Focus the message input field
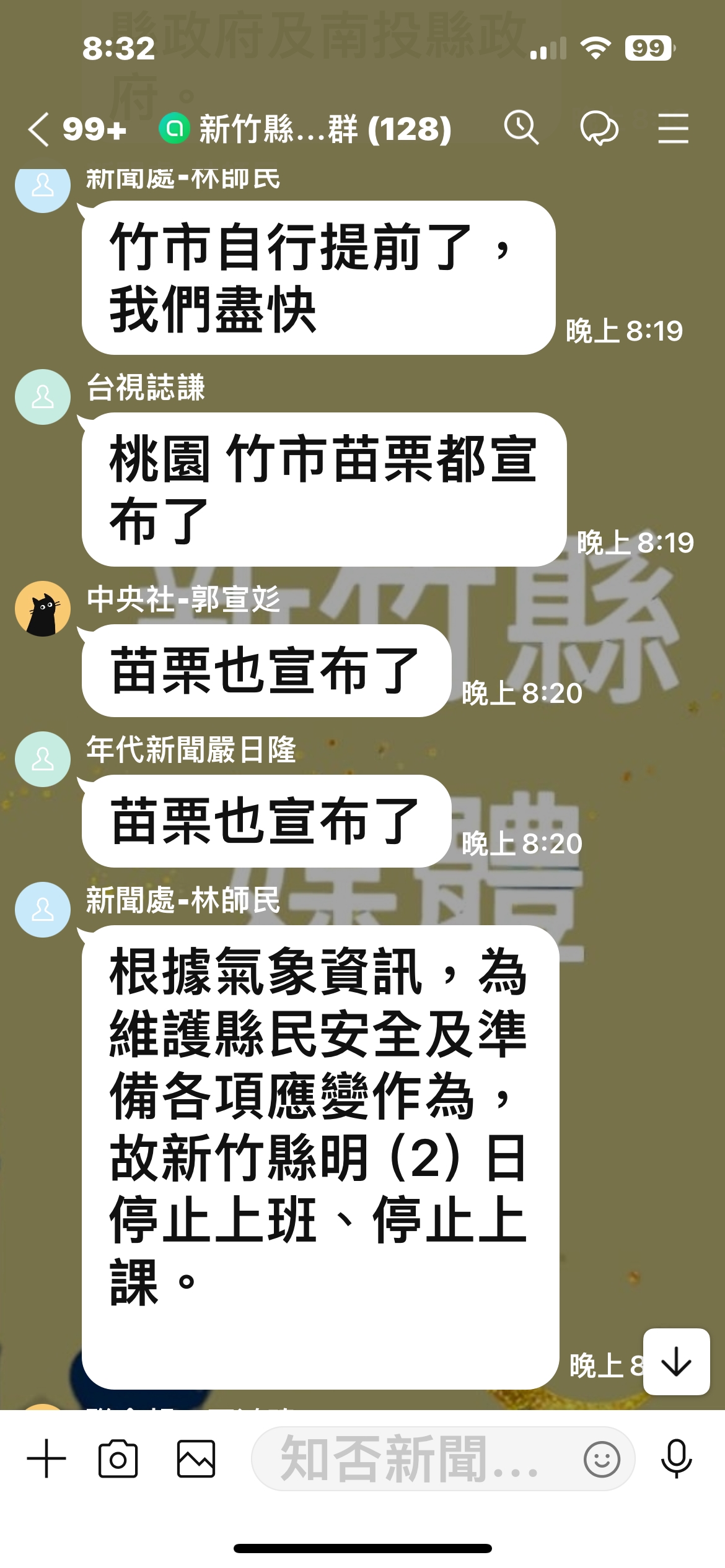This screenshot has width=725, height=1568. pyautogui.click(x=415, y=1458)
